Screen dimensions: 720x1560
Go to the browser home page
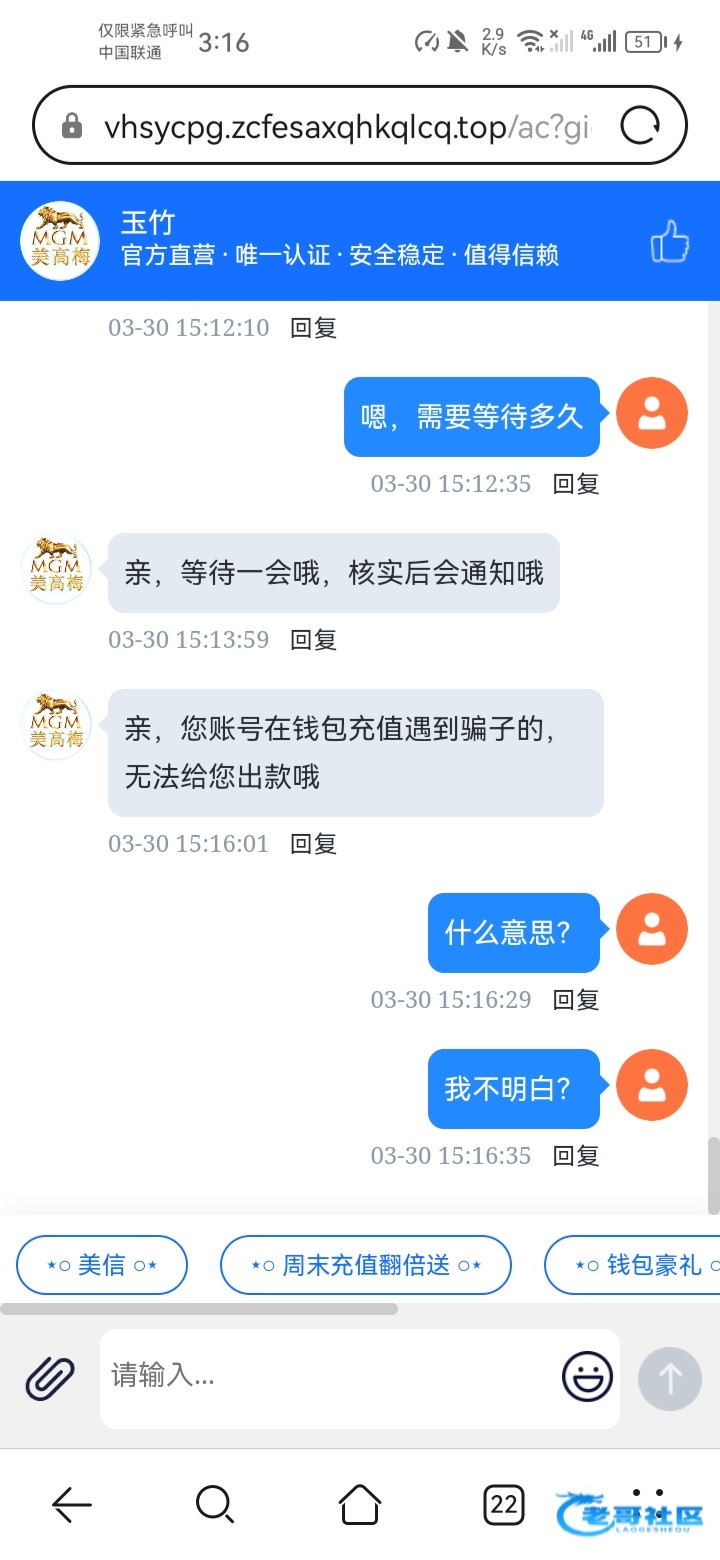click(x=359, y=1504)
